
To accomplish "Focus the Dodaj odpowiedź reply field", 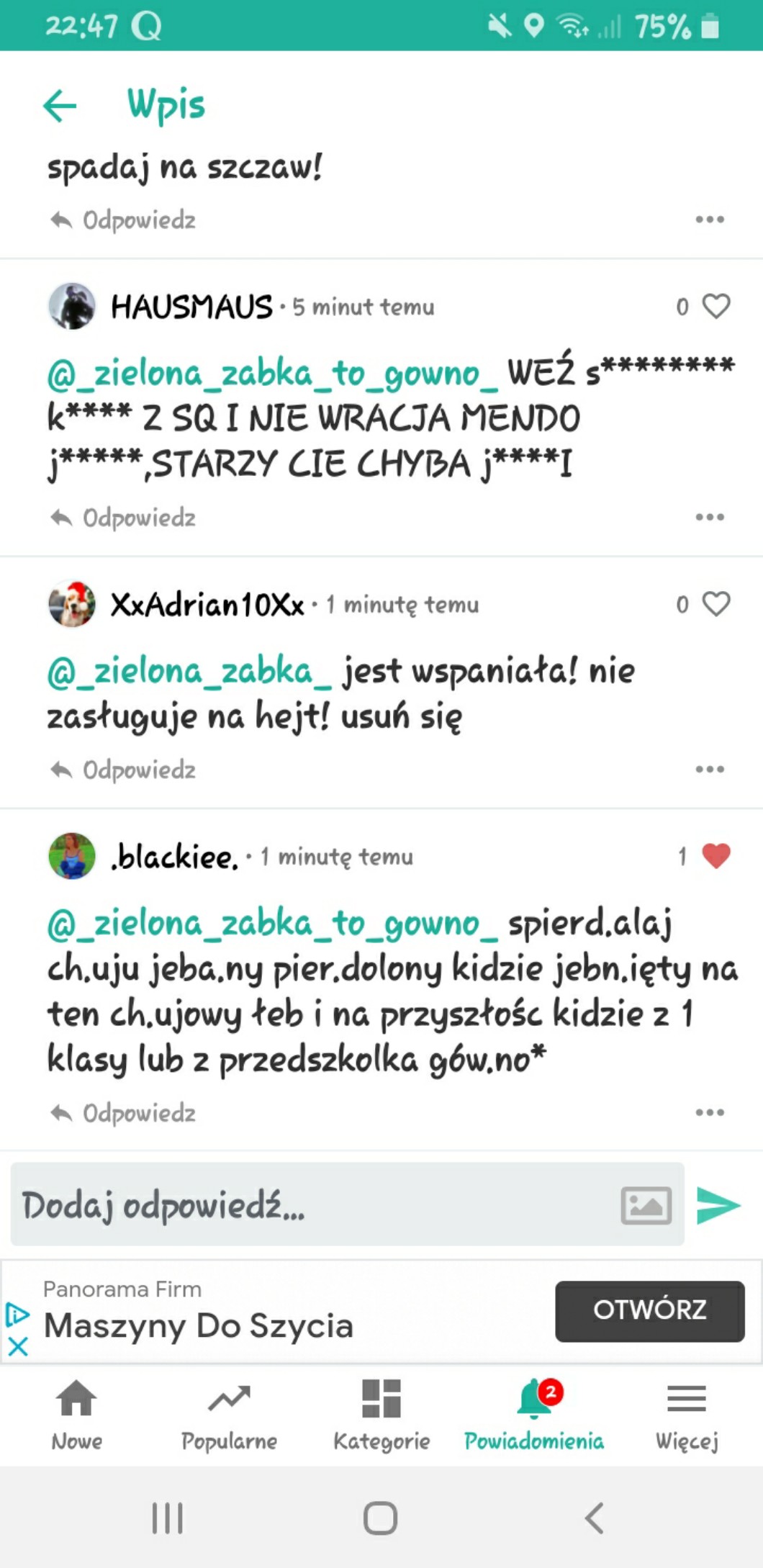I will [310, 1205].
